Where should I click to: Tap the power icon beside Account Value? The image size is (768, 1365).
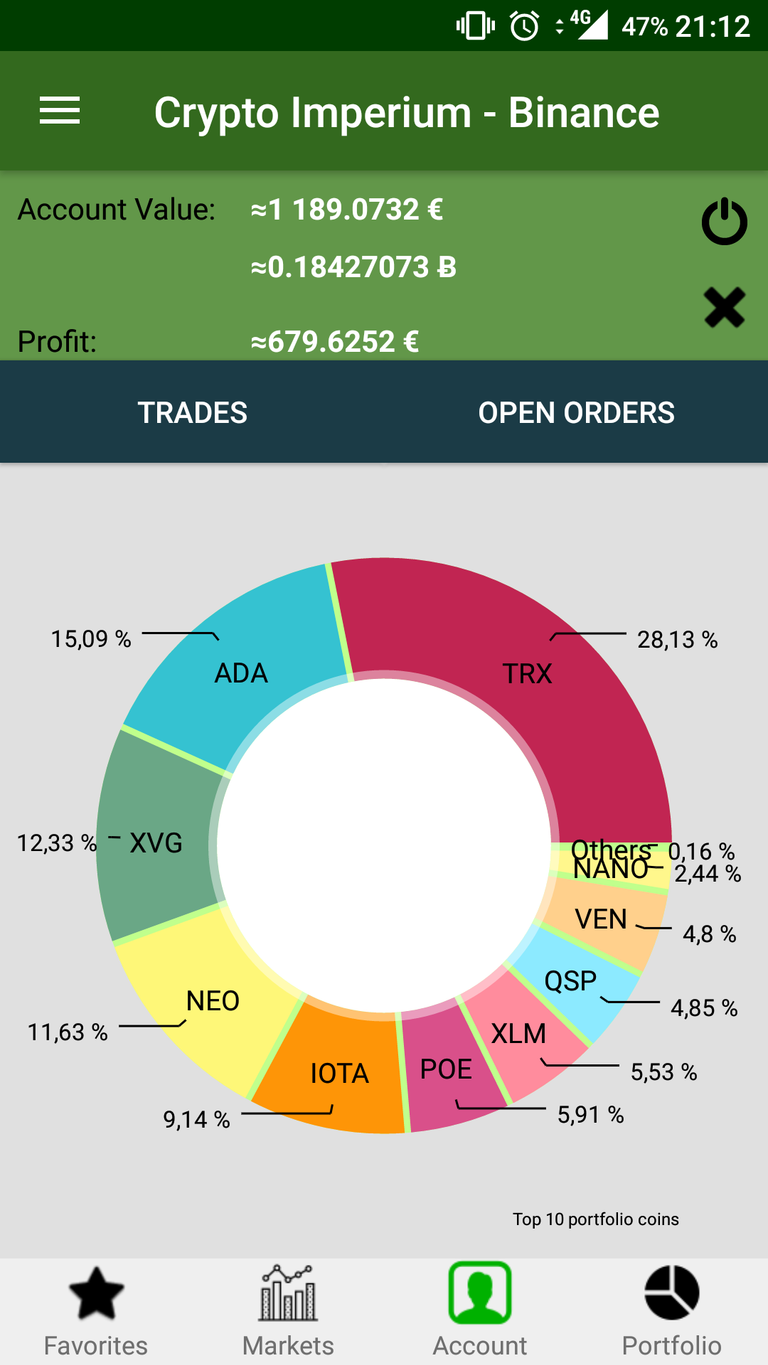point(724,221)
